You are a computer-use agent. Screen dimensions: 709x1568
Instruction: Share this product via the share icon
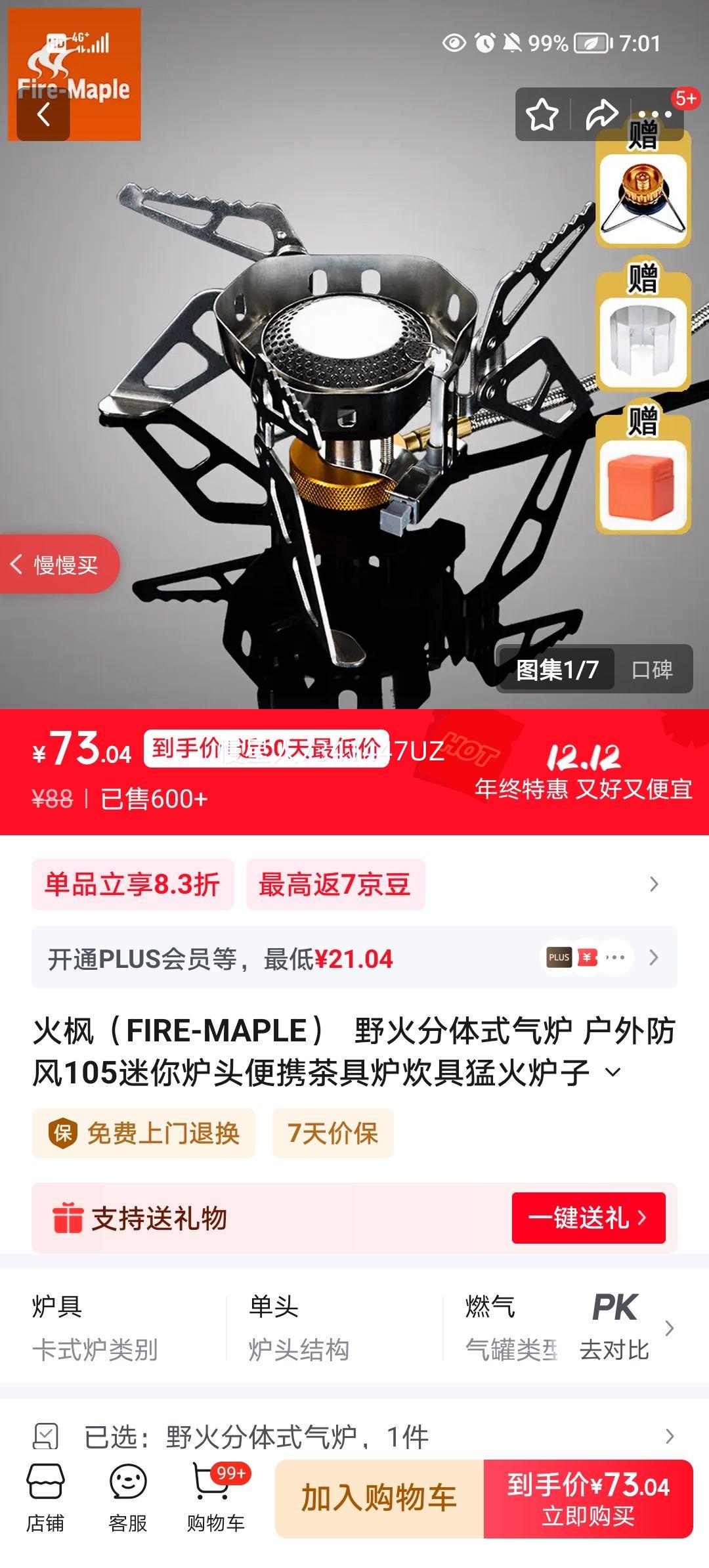point(602,113)
